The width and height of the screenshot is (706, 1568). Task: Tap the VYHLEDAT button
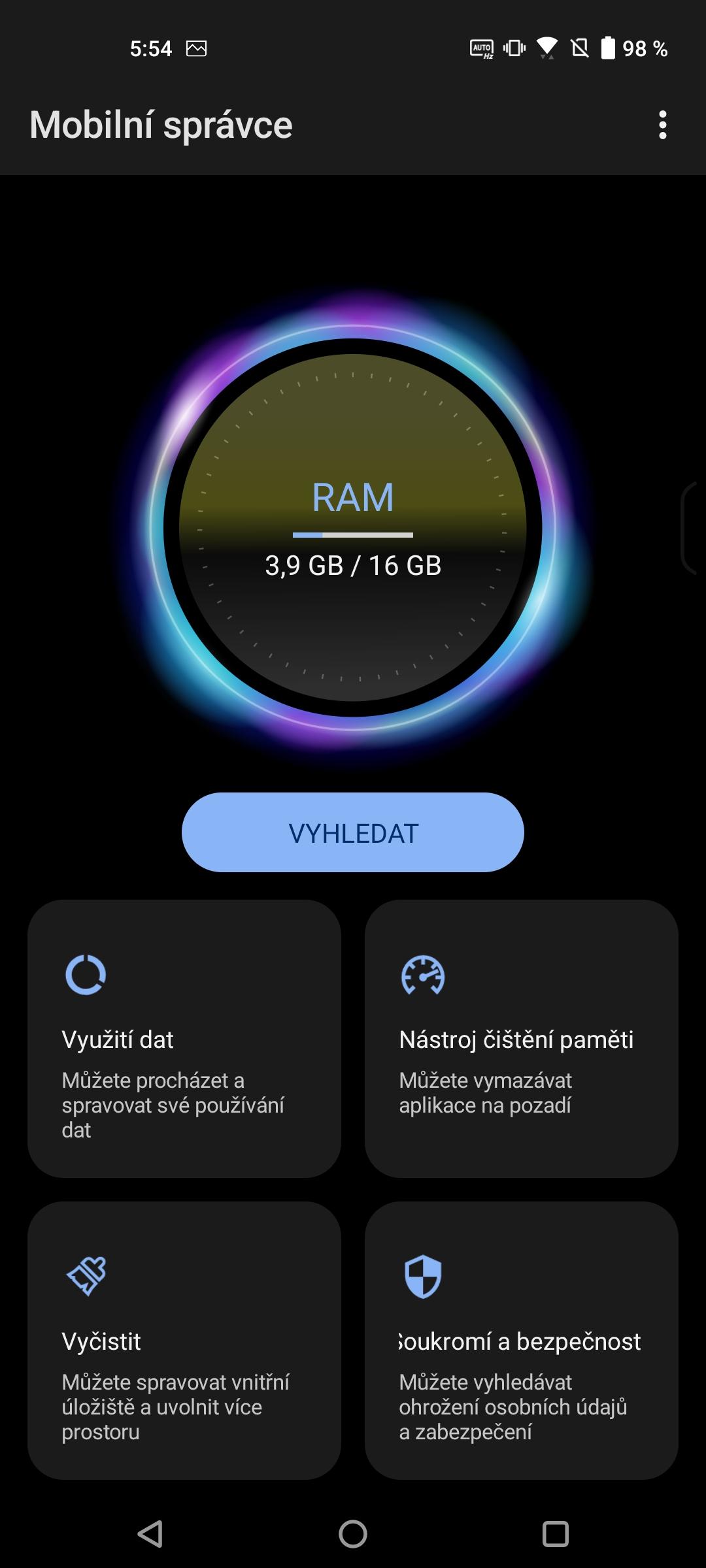point(353,832)
